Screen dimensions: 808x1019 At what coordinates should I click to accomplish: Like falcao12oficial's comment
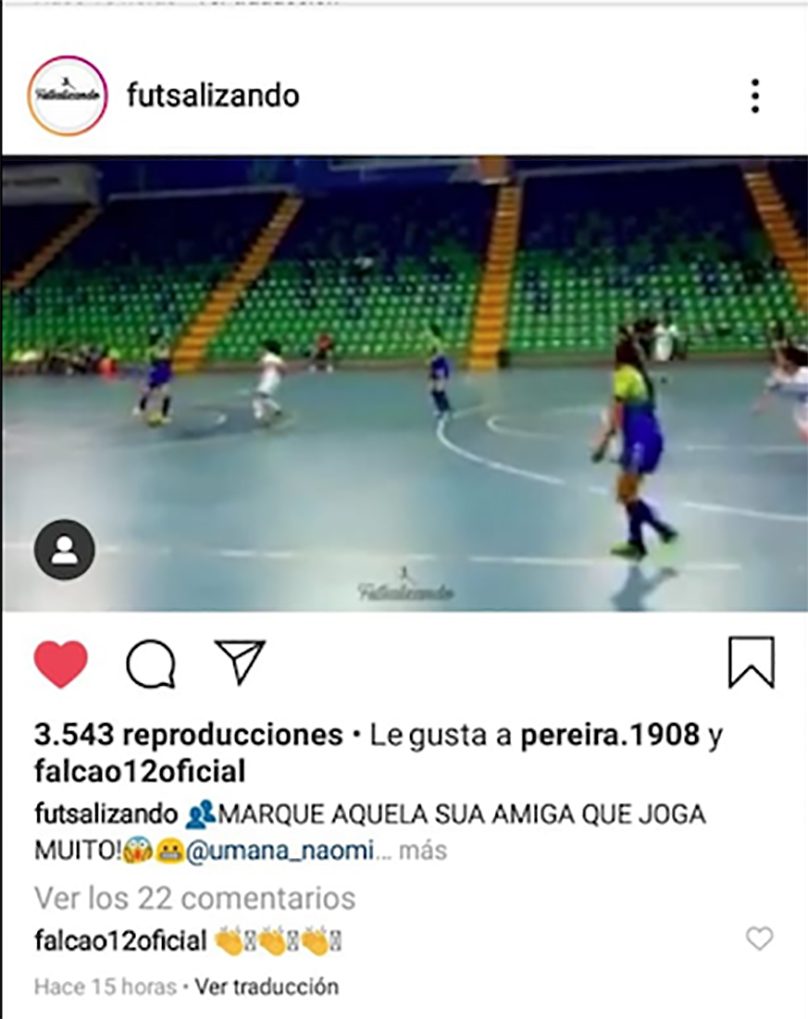click(760, 938)
